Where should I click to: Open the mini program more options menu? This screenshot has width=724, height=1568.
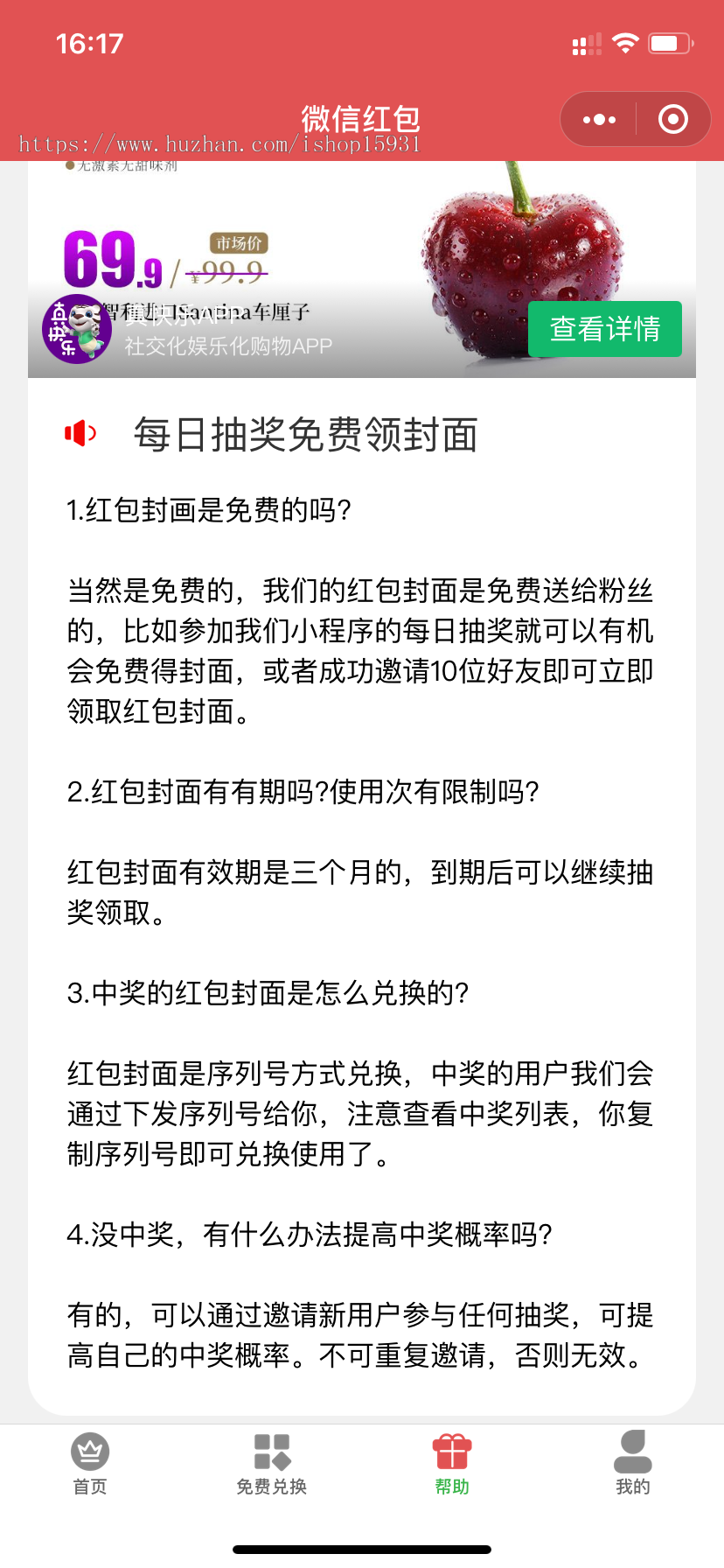point(599,119)
